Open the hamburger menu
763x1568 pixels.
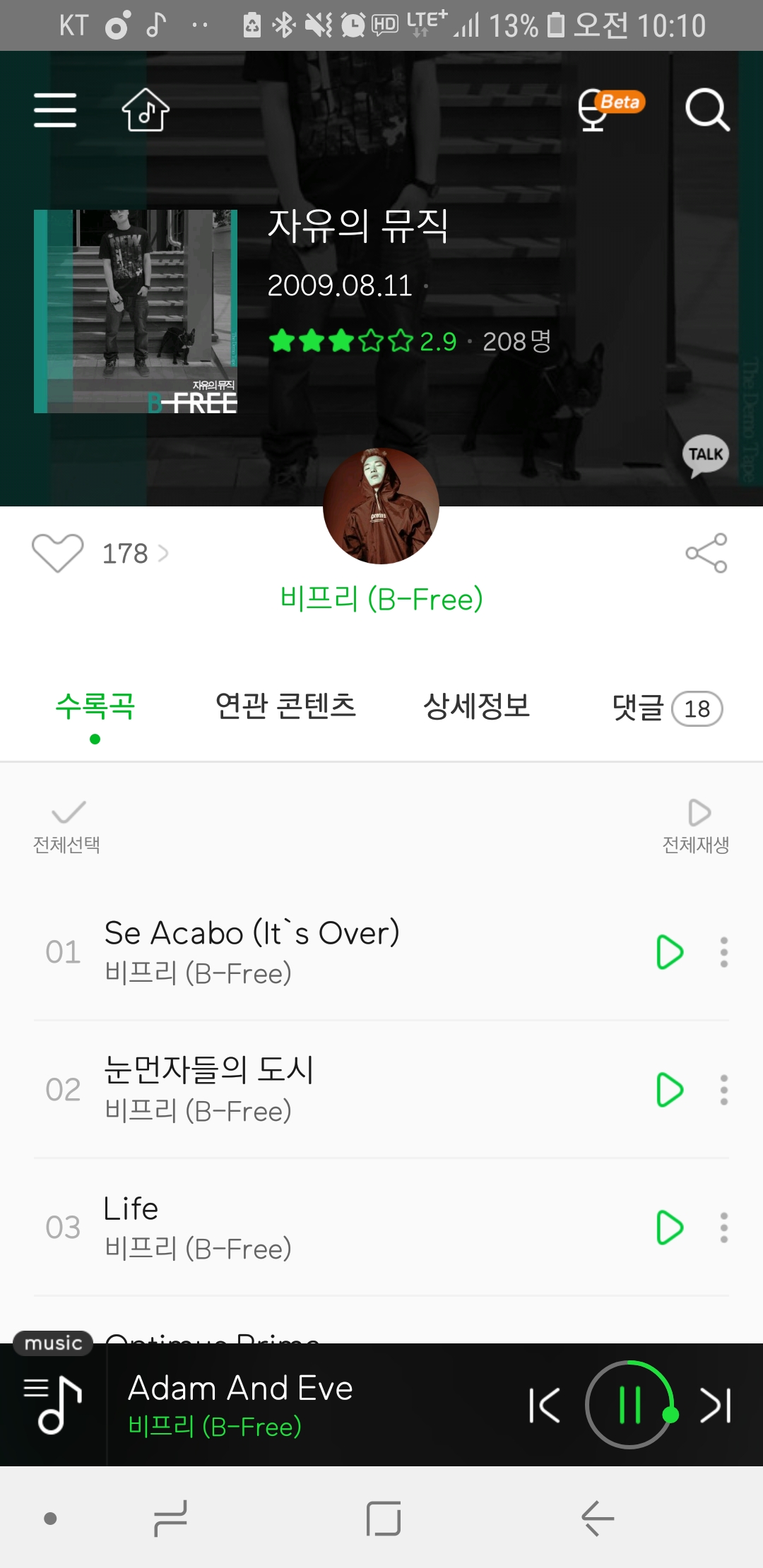click(x=55, y=110)
